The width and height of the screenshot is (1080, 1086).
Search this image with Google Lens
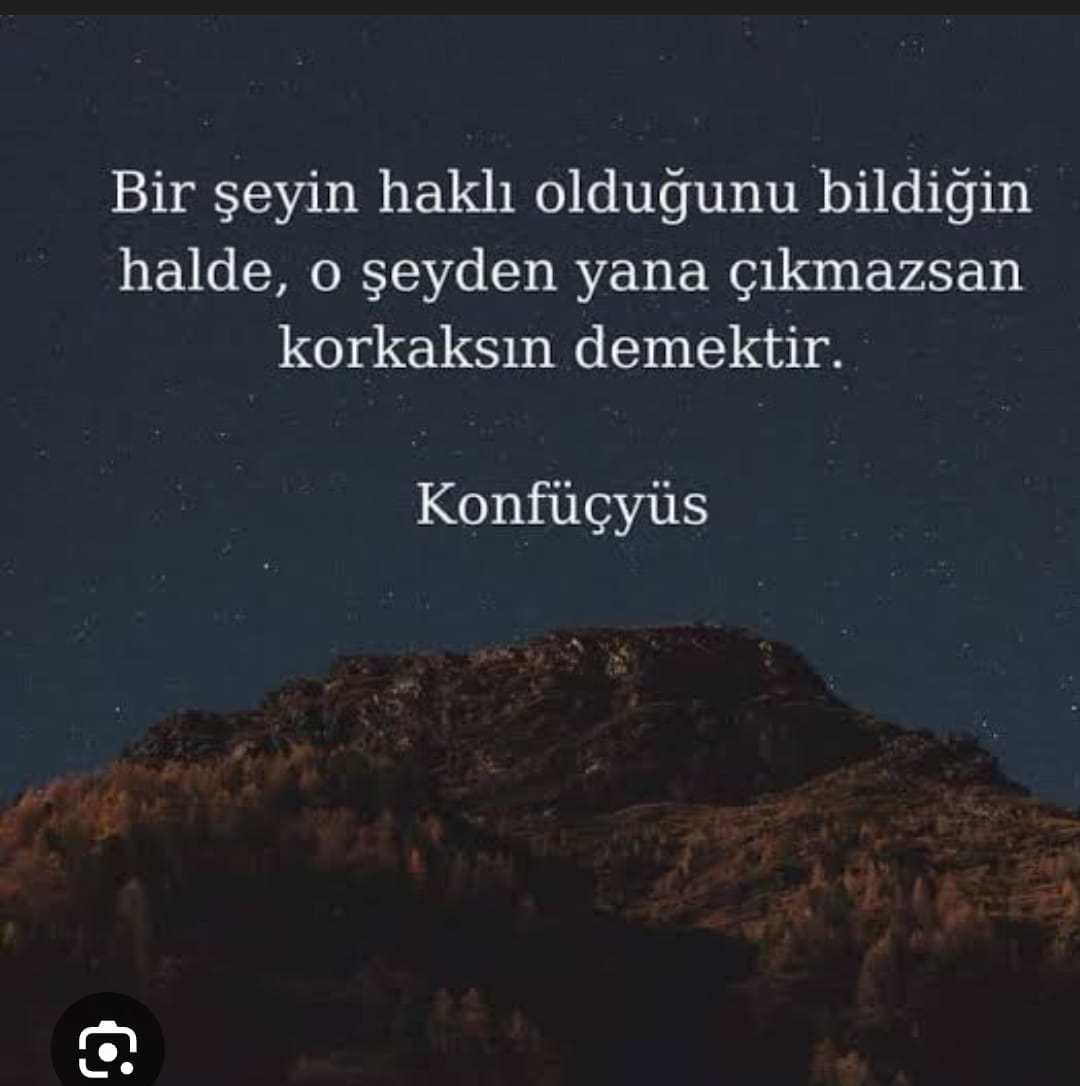[x=107, y=1047]
